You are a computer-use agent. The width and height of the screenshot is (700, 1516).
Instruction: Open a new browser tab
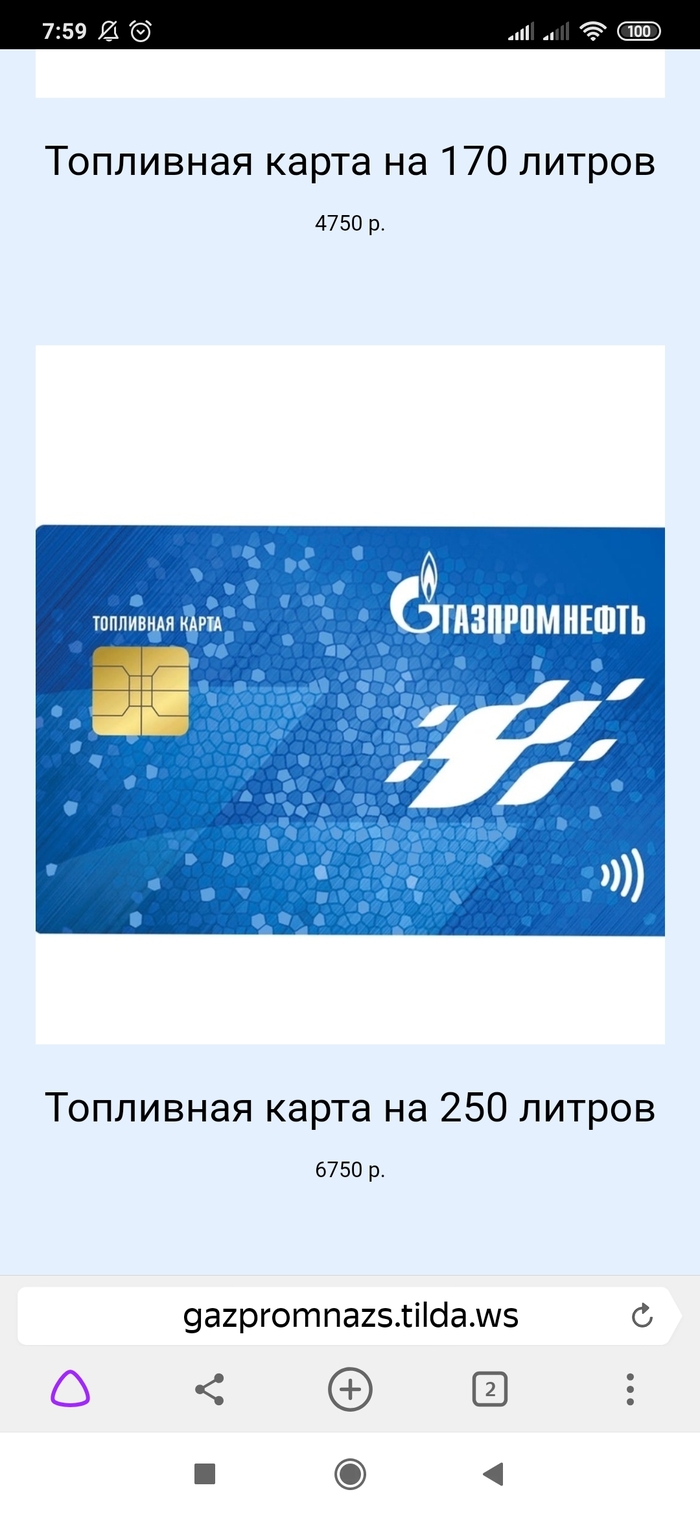[x=350, y=1389]
